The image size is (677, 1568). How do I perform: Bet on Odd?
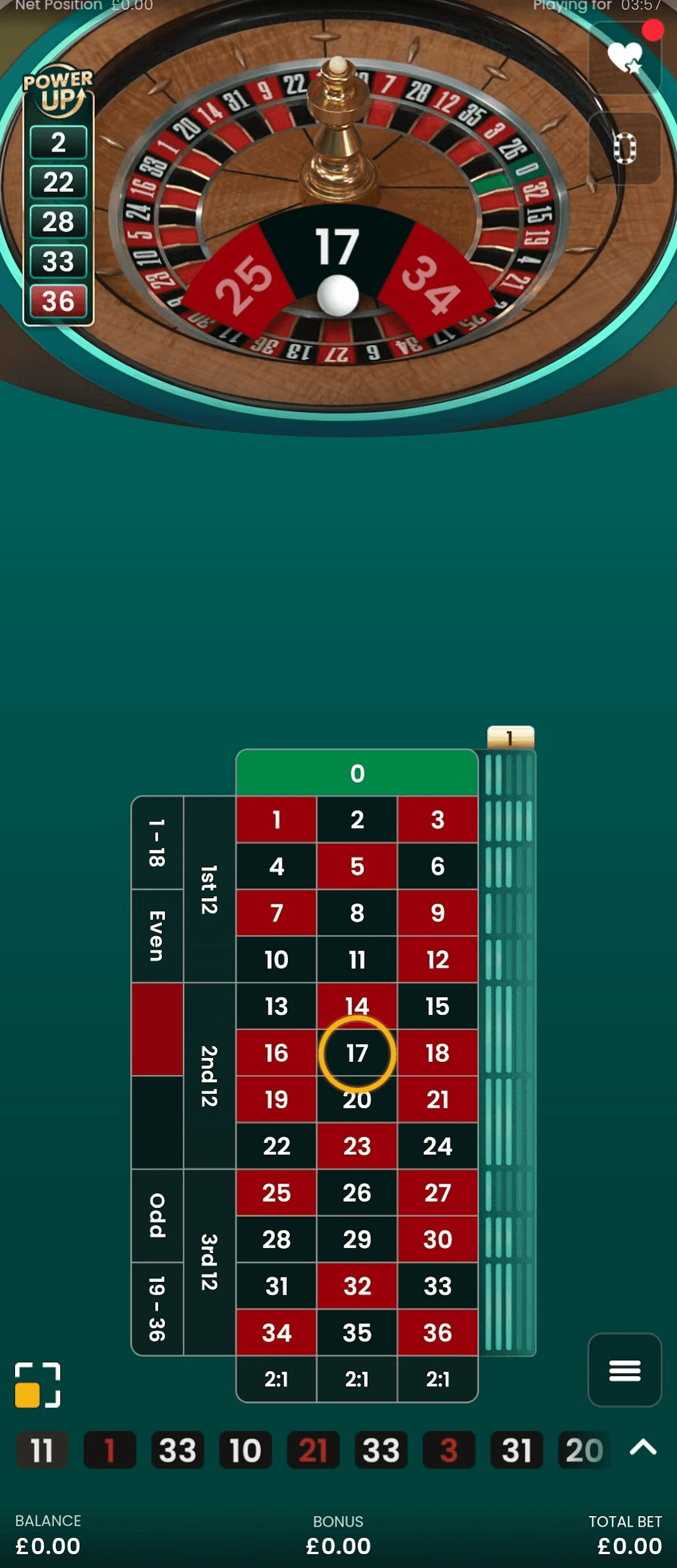coord(157,1216)
